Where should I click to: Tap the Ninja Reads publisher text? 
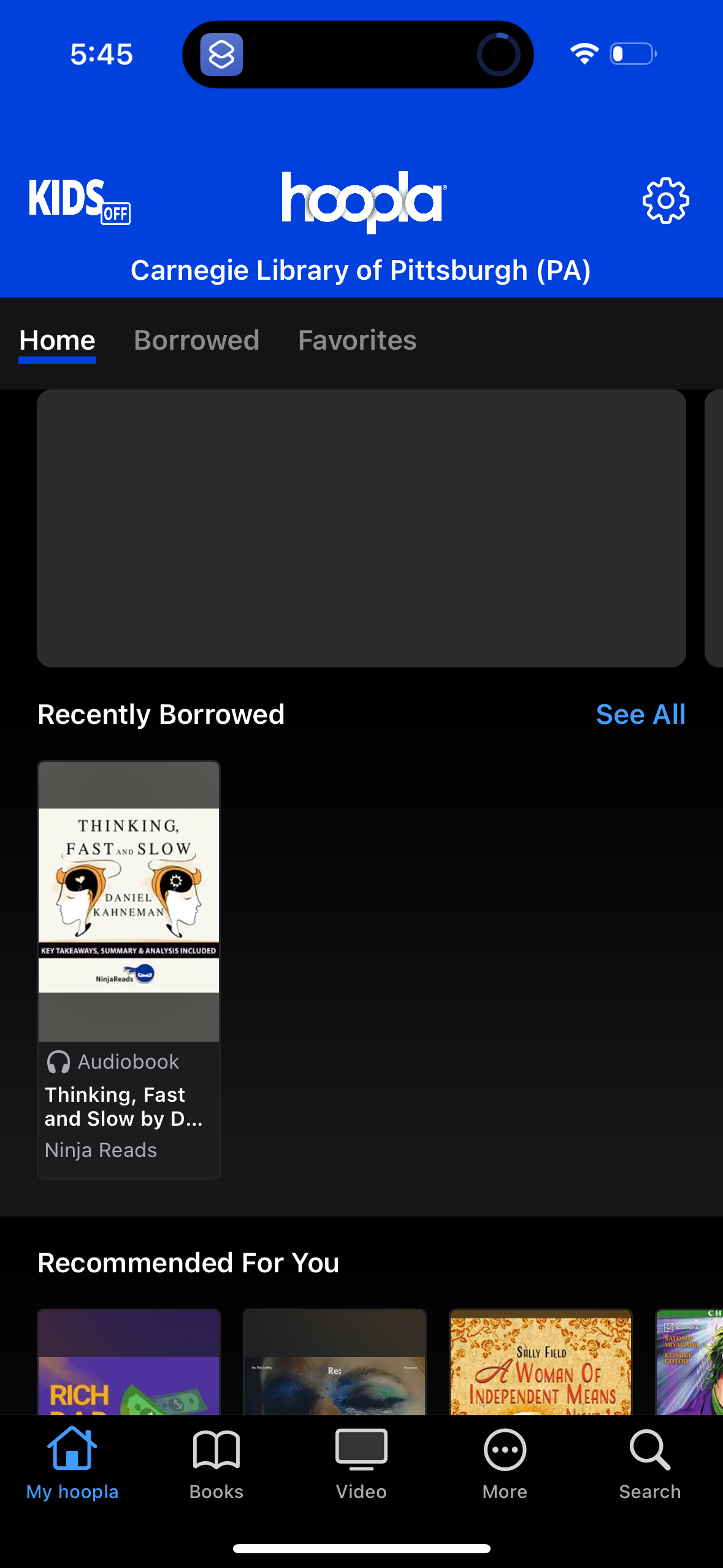click(x=101, y=1150)
